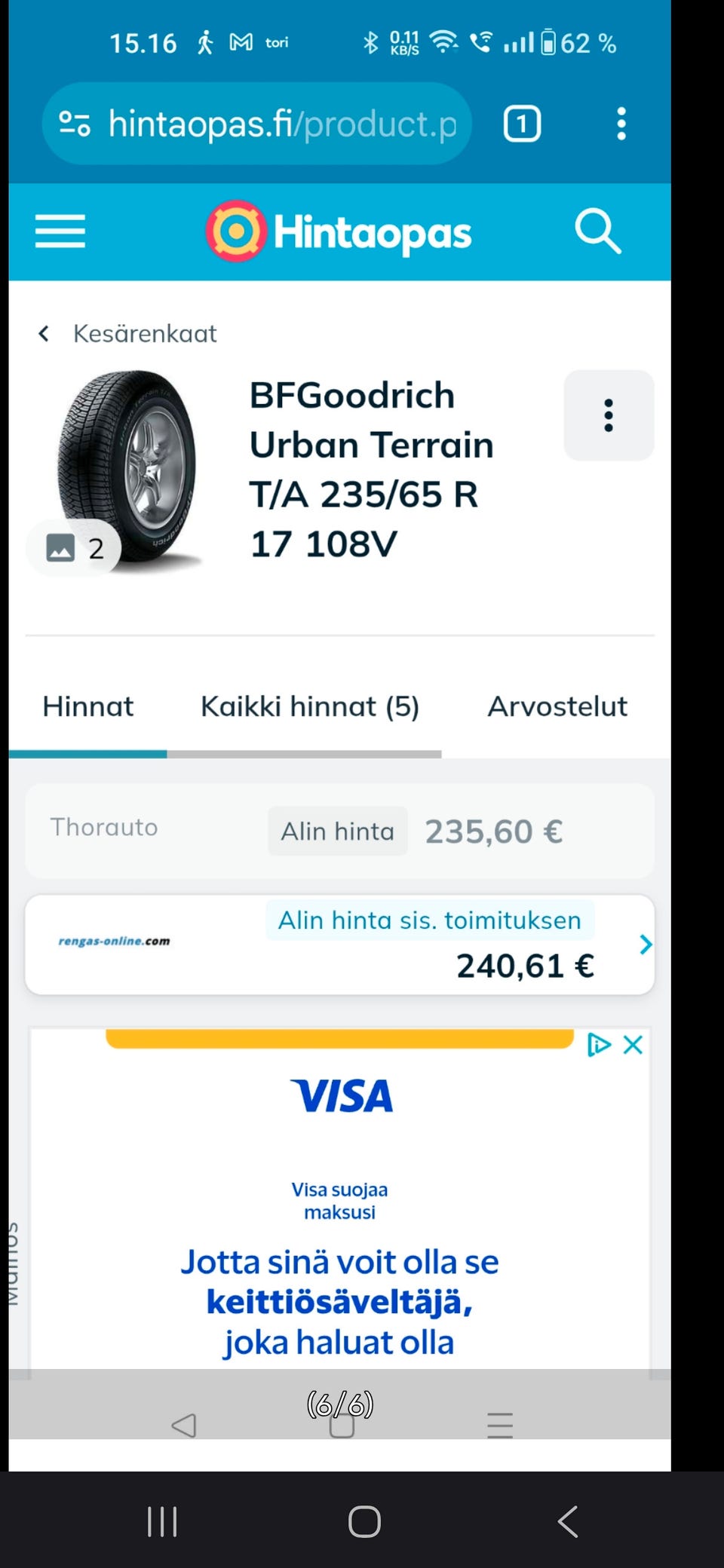This screenshot has height=1568, width=724.
Task: Go back to Kesärenkaat category
Action: point(127,333)
